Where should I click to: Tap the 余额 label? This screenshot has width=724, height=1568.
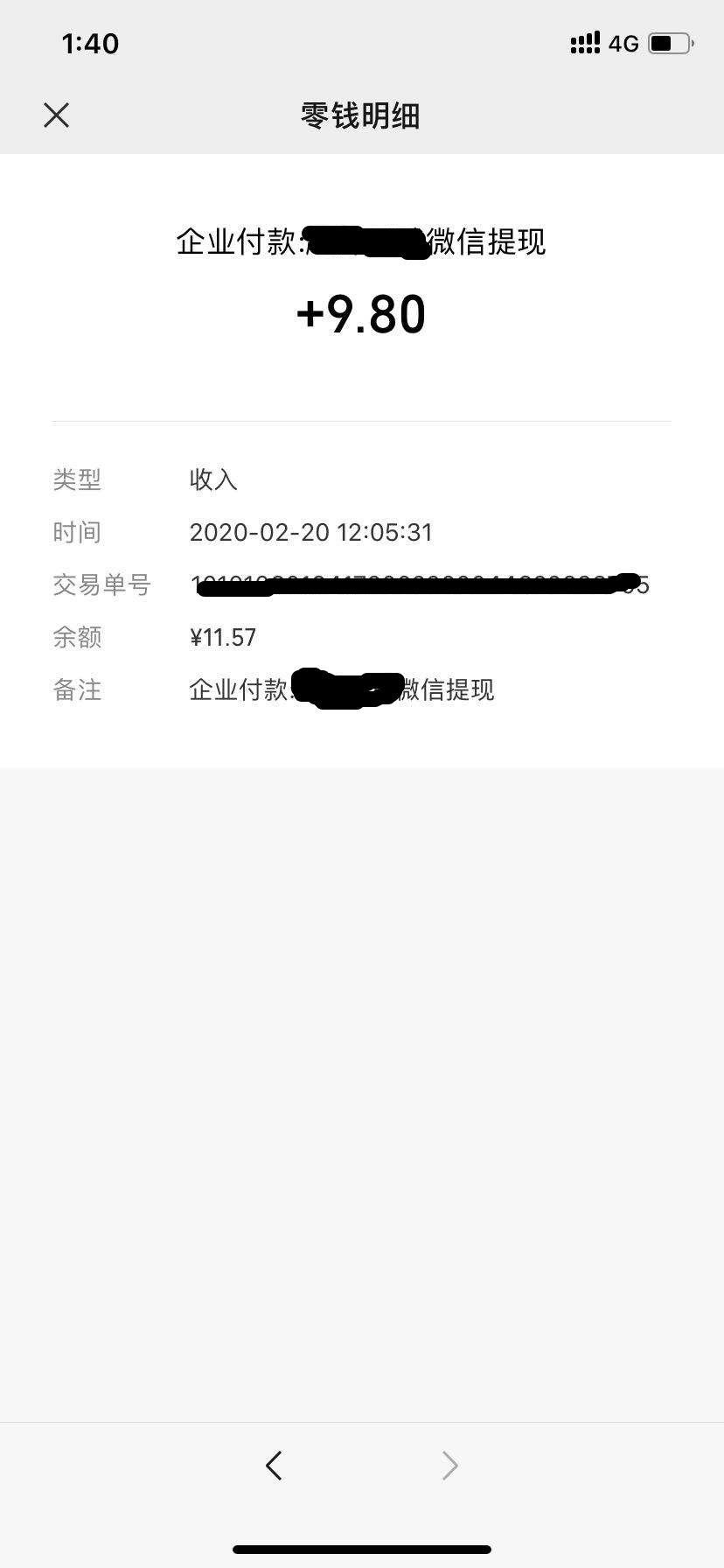point(76,637)
